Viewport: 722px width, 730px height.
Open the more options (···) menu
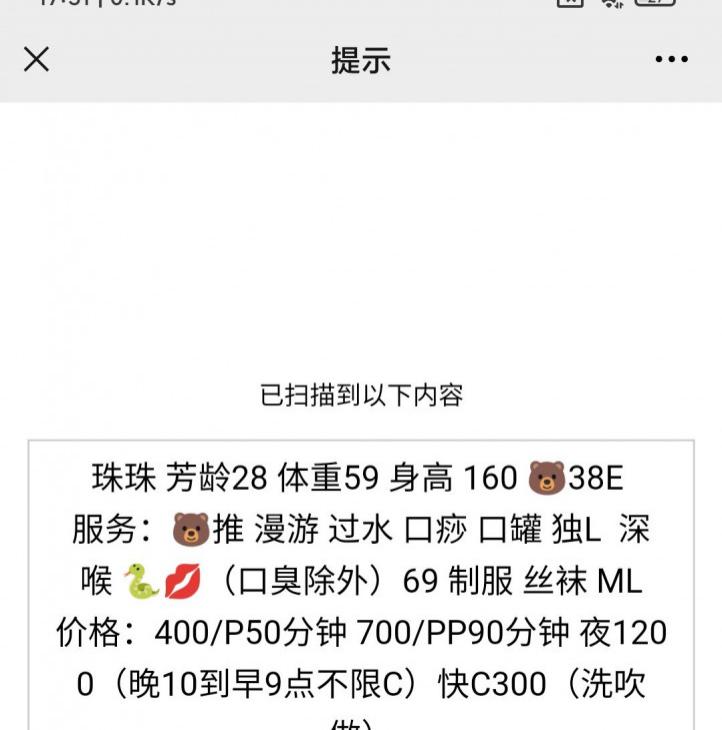(669, 60)
